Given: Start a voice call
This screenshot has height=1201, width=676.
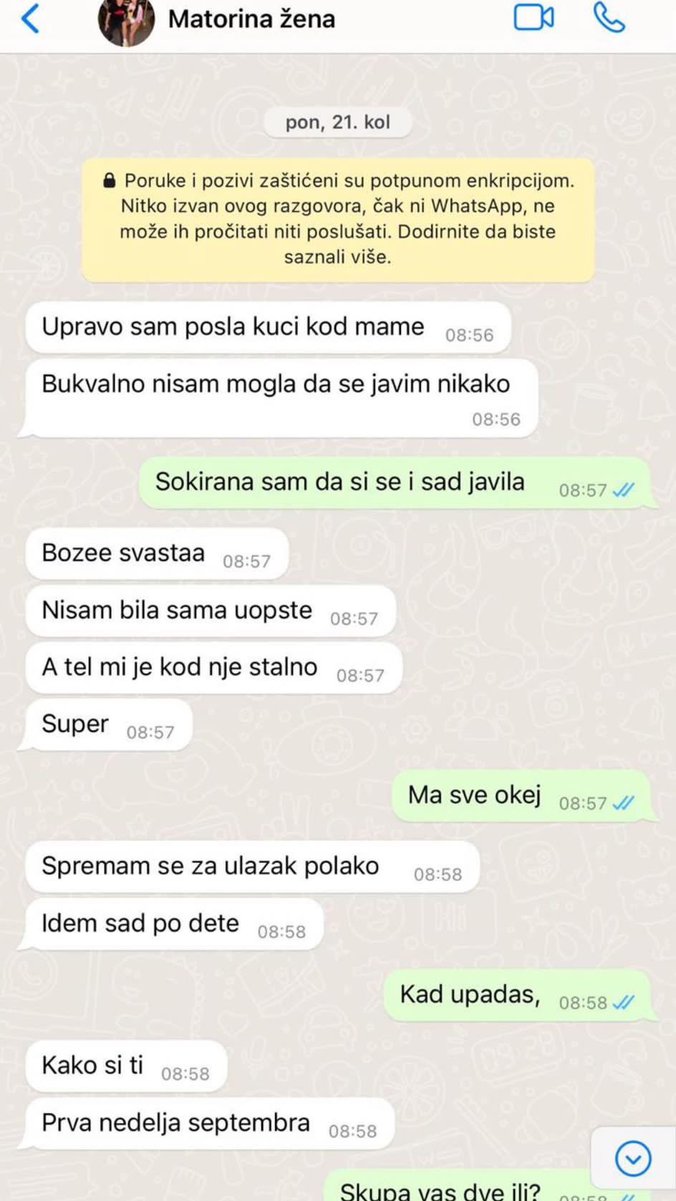Looking at the screenshot, I should pyautogui.click(x=609, y=17).
